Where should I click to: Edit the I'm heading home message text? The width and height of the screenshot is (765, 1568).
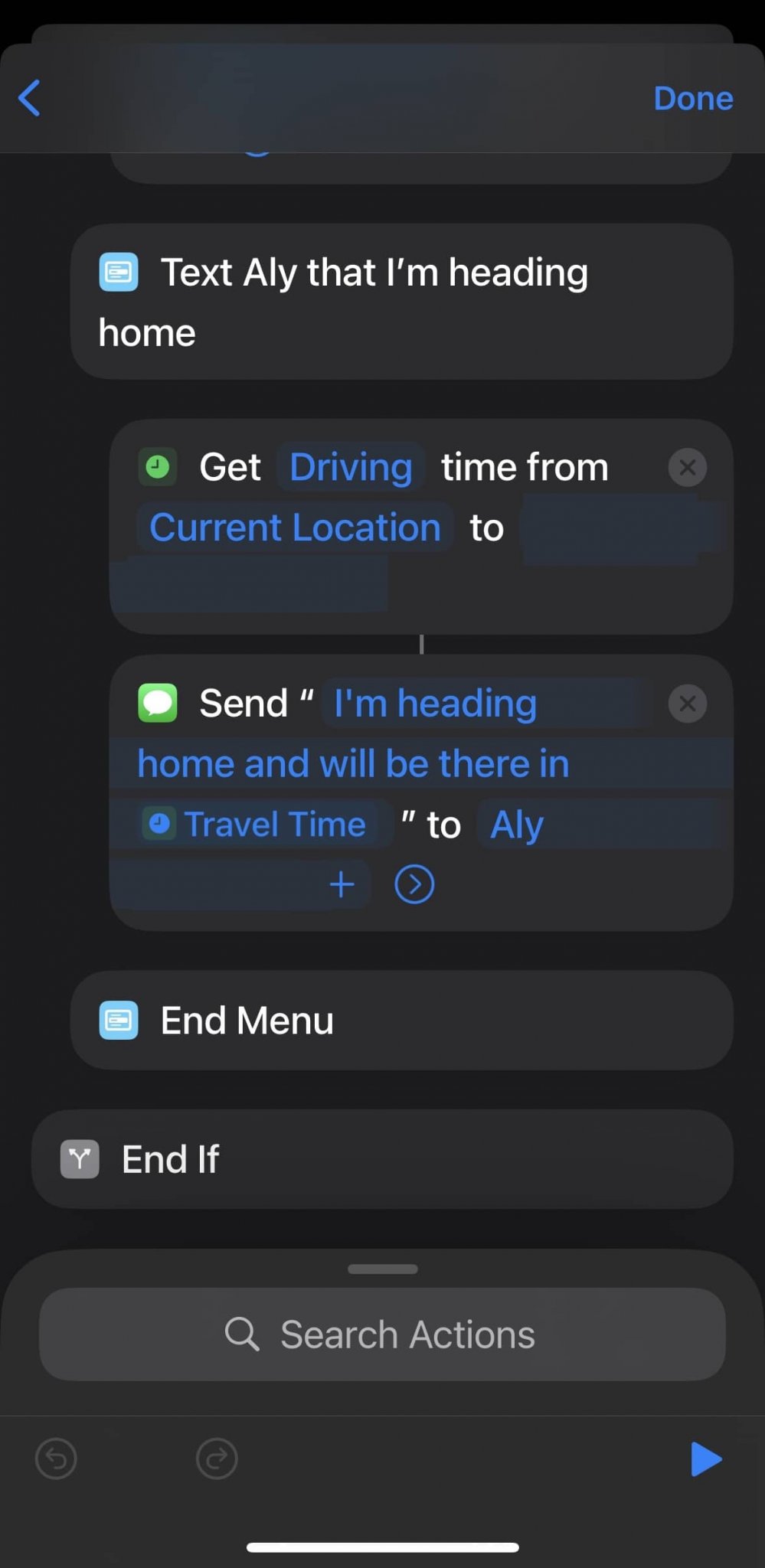(x=352, y=763)
